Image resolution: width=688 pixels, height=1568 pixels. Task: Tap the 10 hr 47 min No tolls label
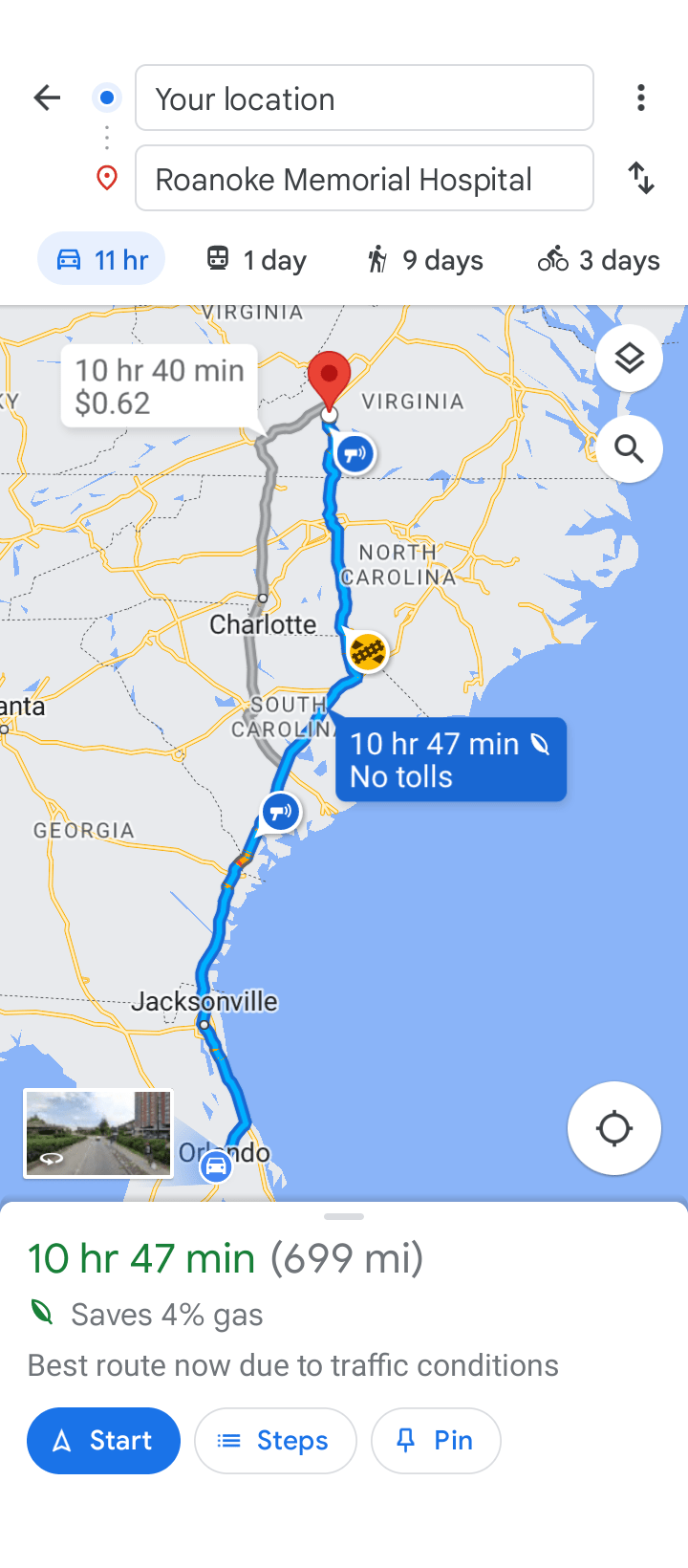450,760
